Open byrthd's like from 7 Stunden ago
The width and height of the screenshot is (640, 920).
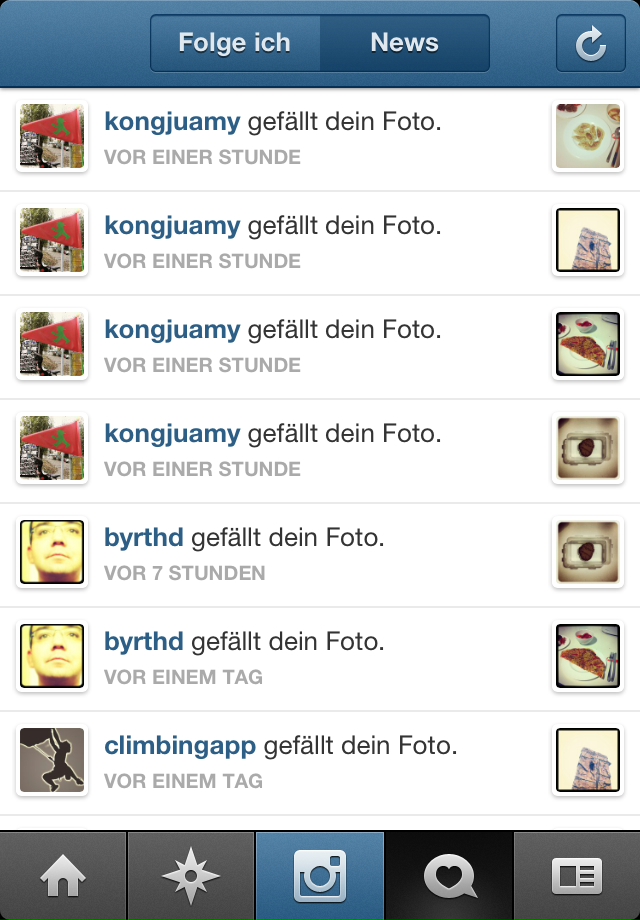tap(300, 555)
